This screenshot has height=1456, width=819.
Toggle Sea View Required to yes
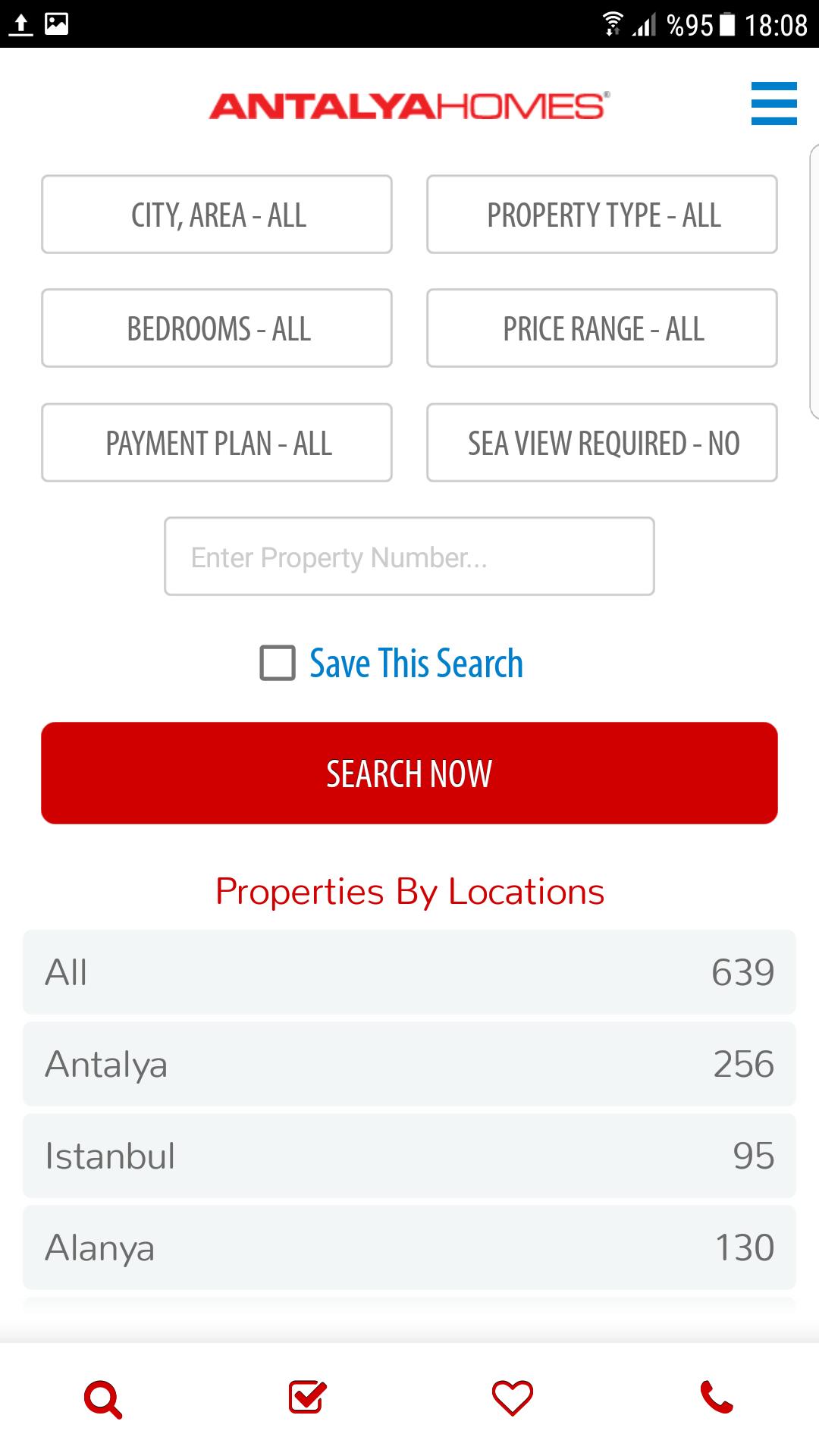tap(601, 442)
